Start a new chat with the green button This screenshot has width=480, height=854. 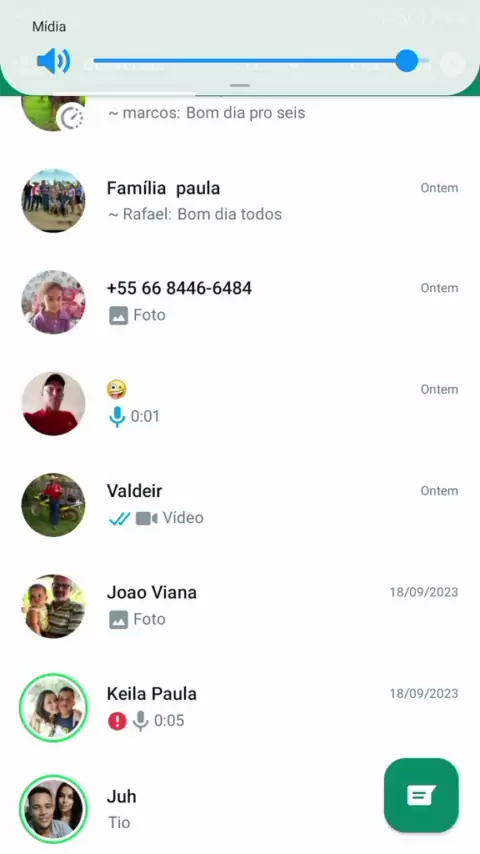(x=421, y=795)
